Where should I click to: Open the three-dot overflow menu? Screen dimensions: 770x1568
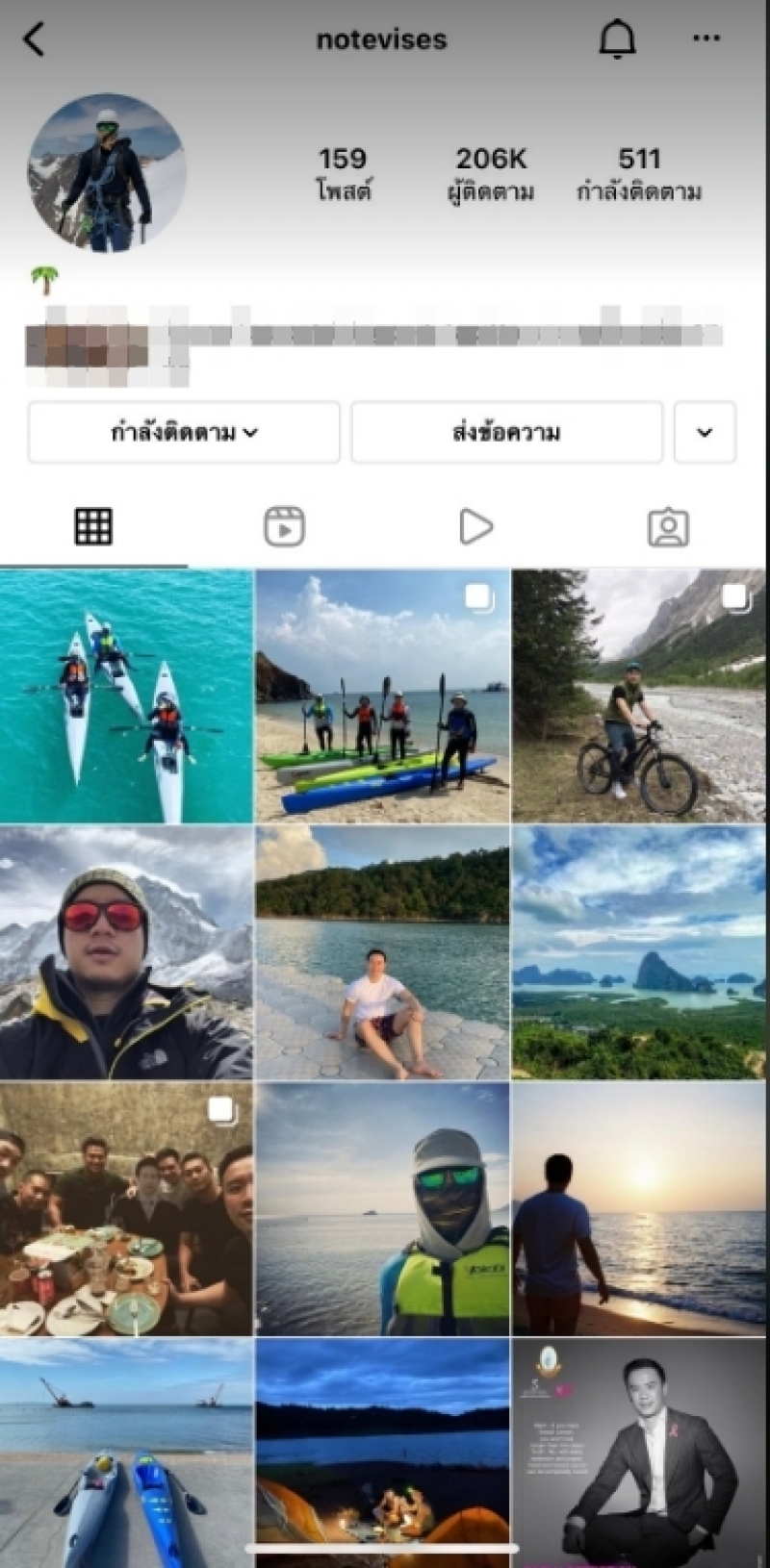click(x=706, y=38)
